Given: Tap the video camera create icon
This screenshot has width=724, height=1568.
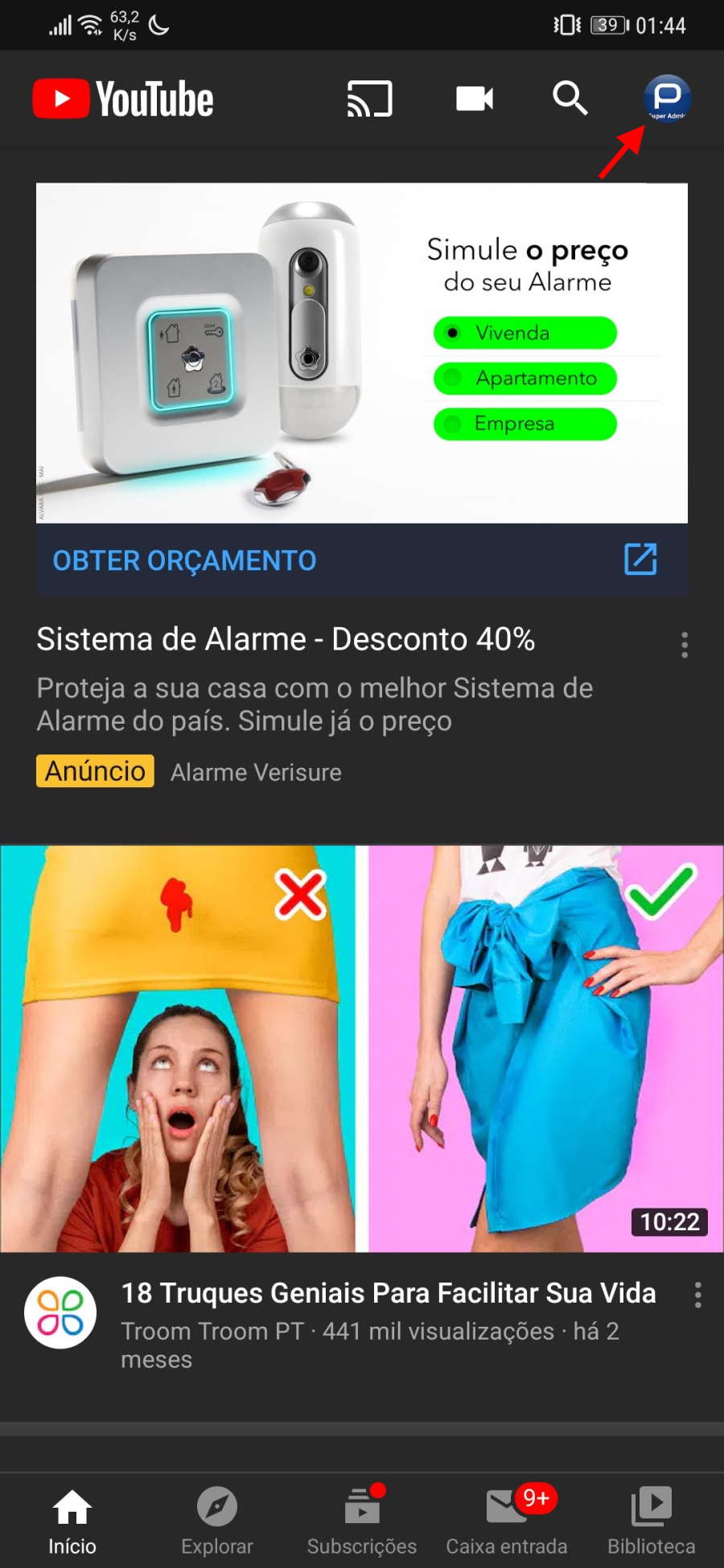Looking at the screenshot, I should point(474,99).
